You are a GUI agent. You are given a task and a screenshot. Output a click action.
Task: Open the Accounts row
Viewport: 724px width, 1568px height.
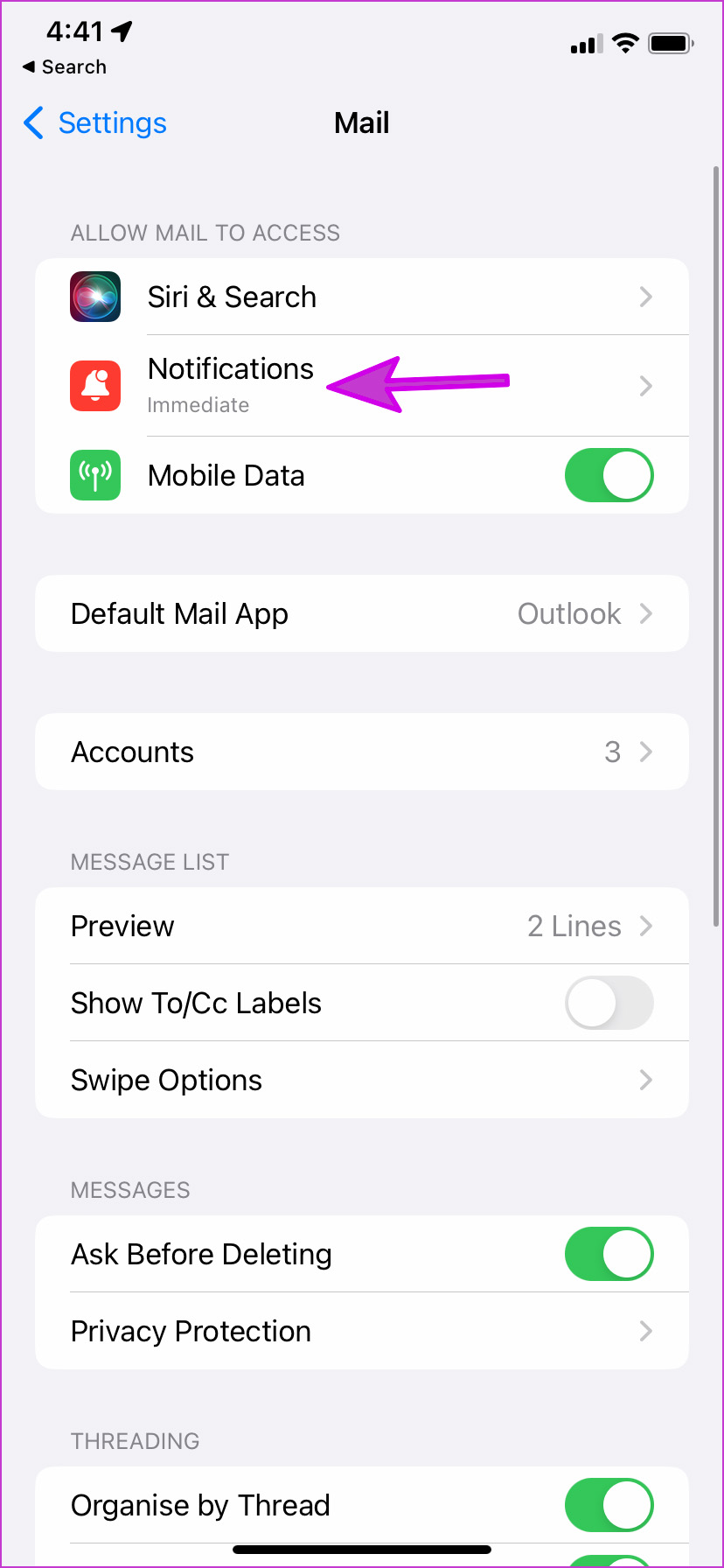point(362,752)
